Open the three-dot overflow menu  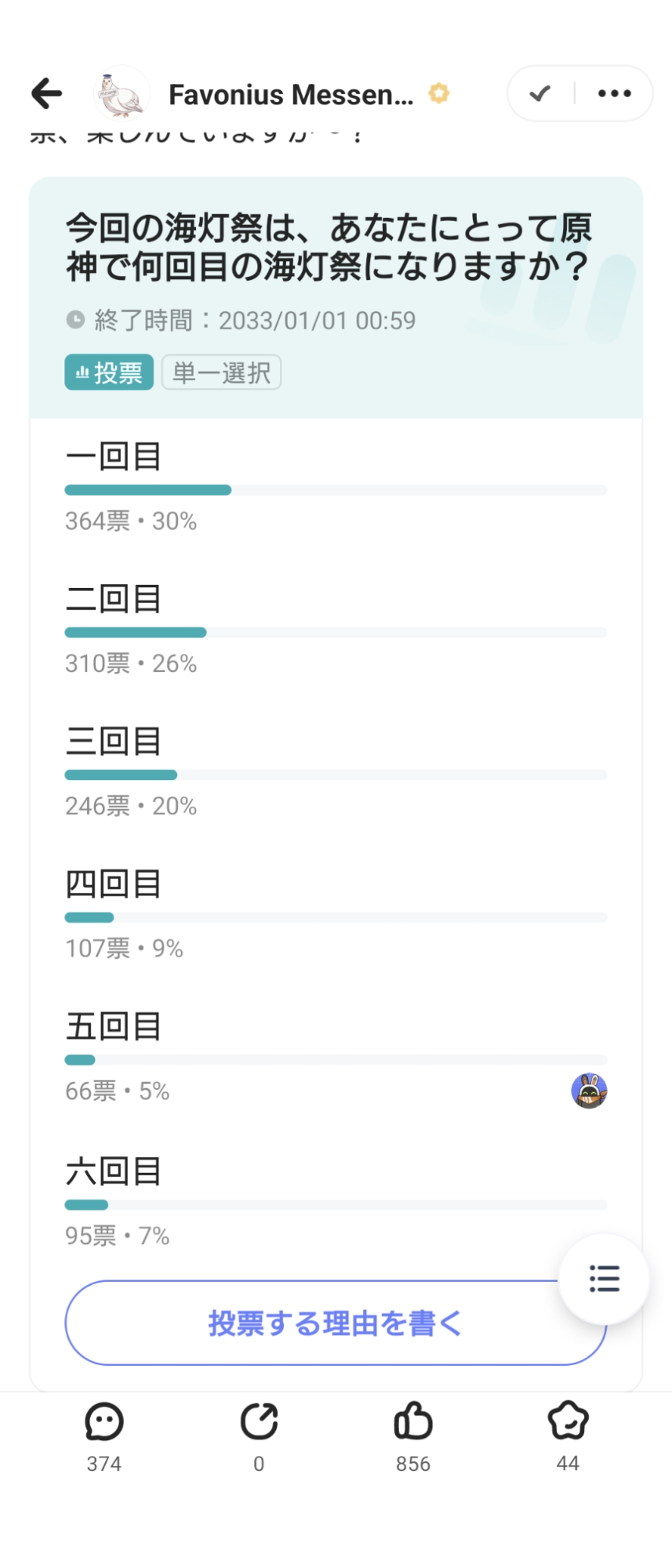point(614,94)
